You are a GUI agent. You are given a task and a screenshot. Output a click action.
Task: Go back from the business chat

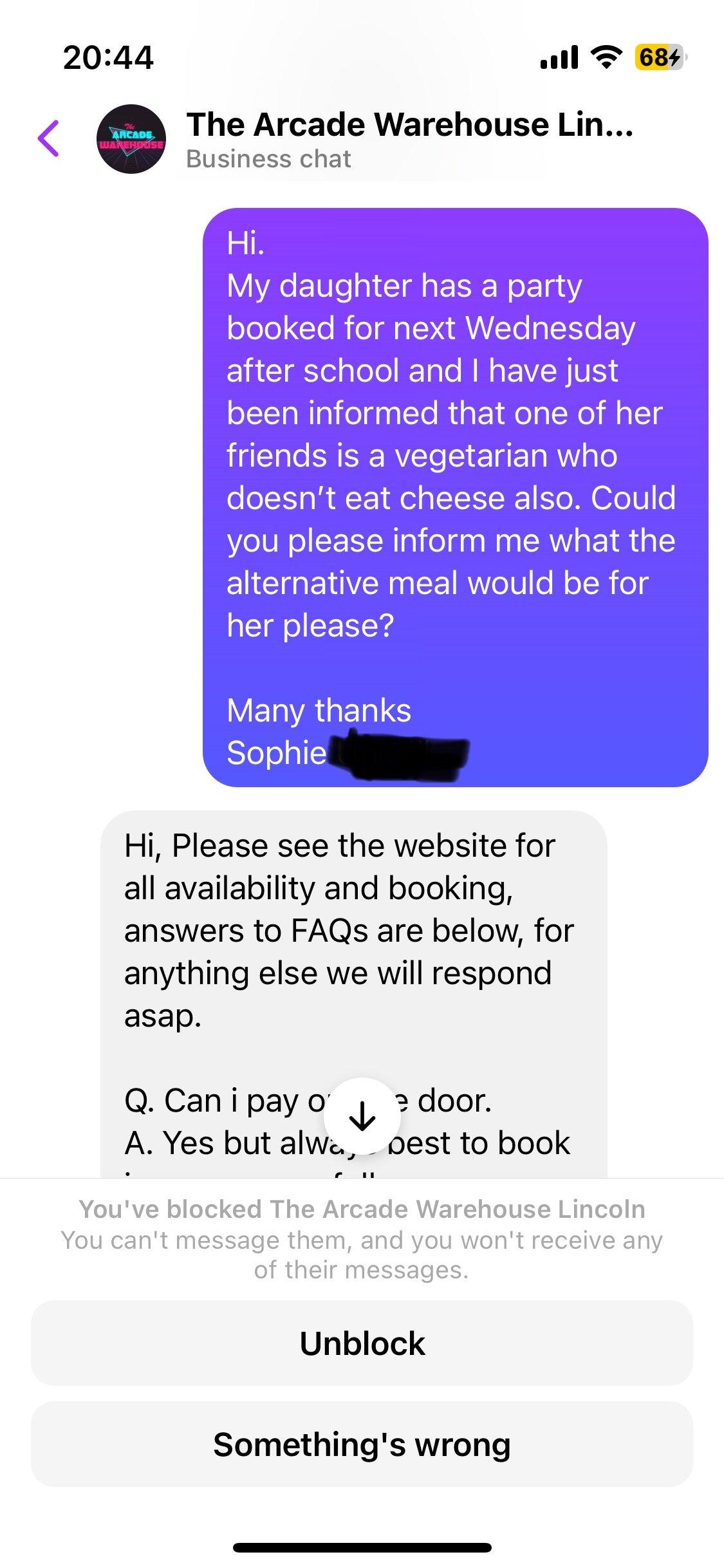click(49, 138)
